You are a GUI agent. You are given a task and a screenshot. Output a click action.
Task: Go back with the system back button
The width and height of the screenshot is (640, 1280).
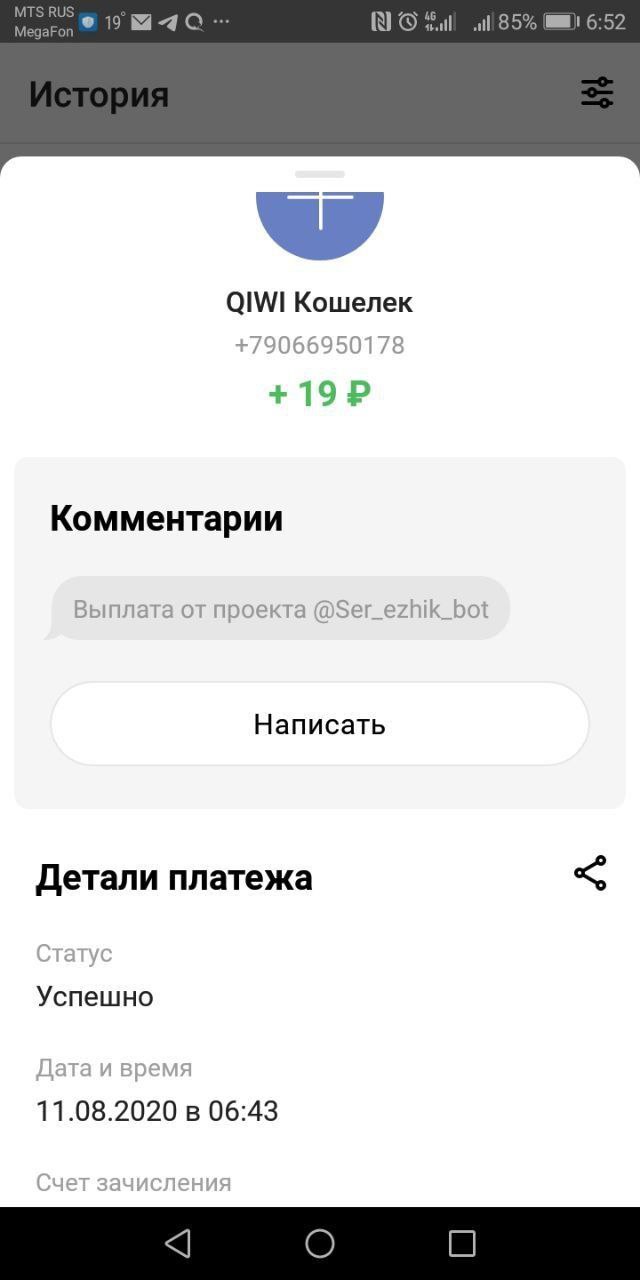(178, 1243)
